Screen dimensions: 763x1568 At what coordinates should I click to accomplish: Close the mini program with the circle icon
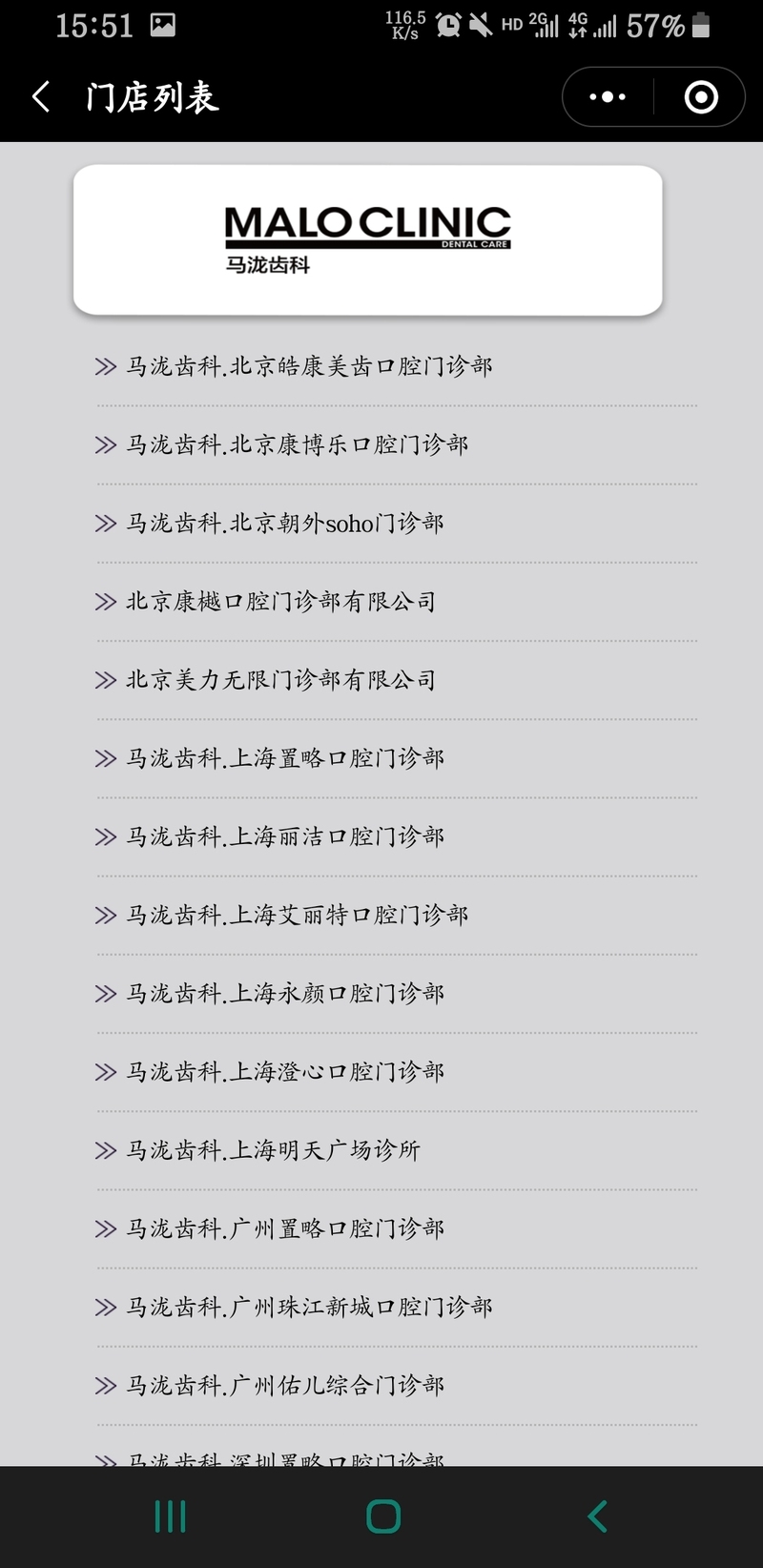701,97
